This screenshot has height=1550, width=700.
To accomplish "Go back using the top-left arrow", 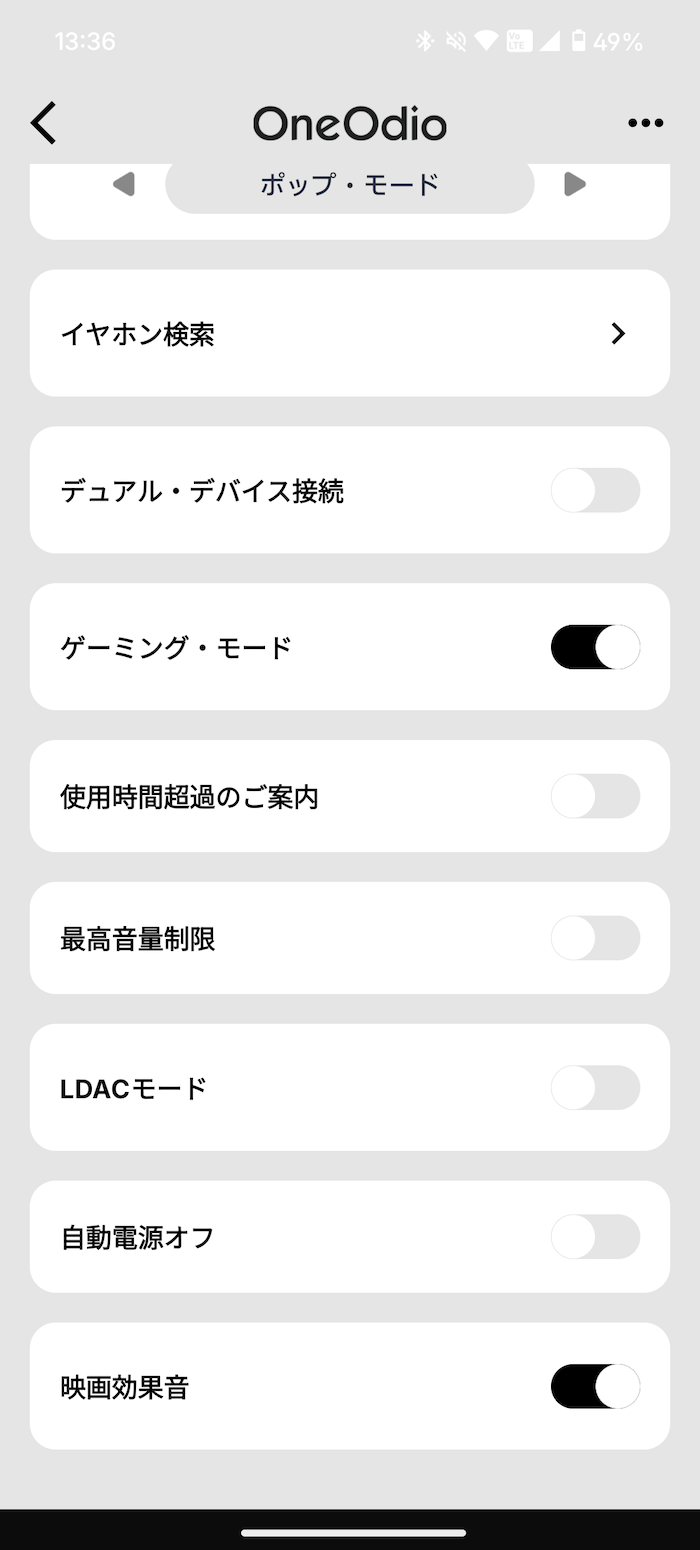I will point(44,124).
